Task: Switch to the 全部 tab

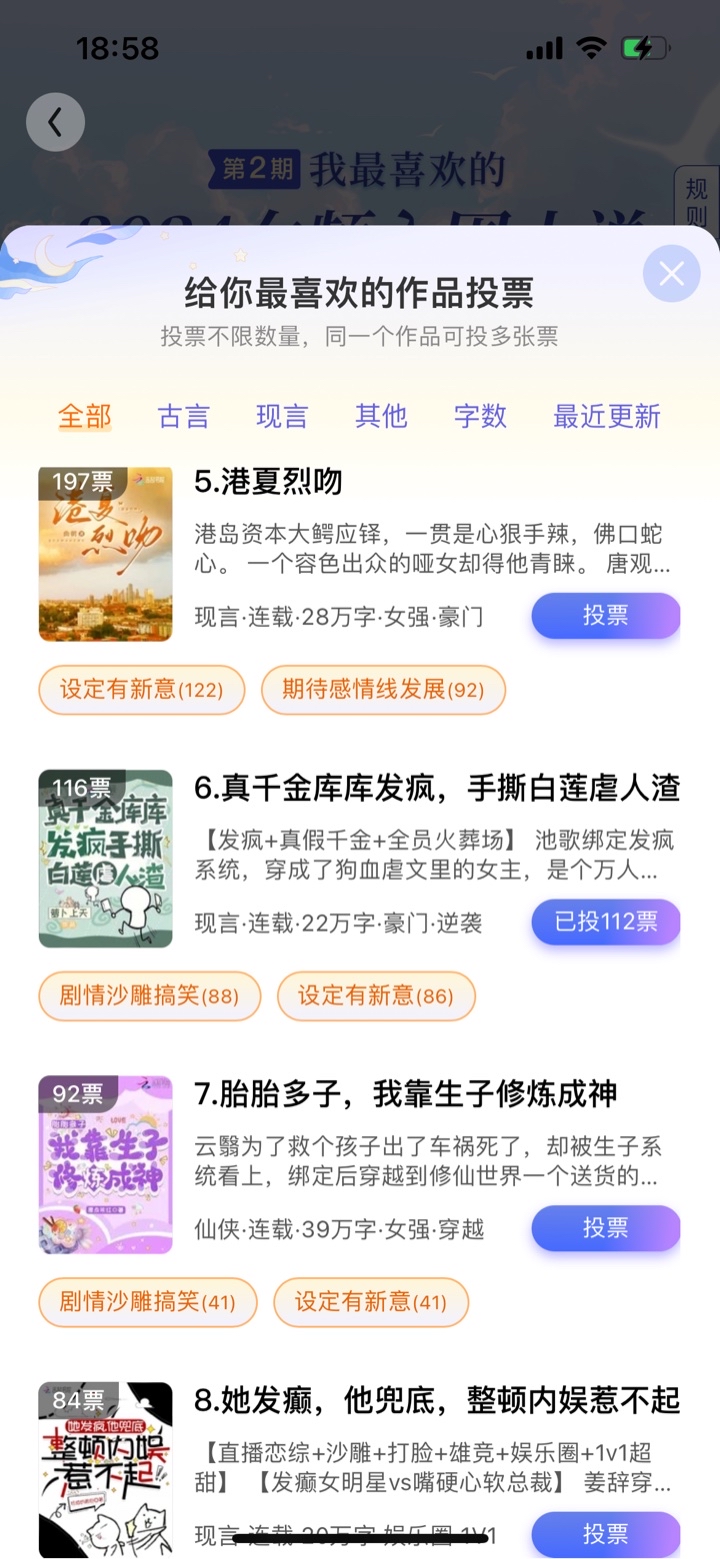Action: [85, 416]
